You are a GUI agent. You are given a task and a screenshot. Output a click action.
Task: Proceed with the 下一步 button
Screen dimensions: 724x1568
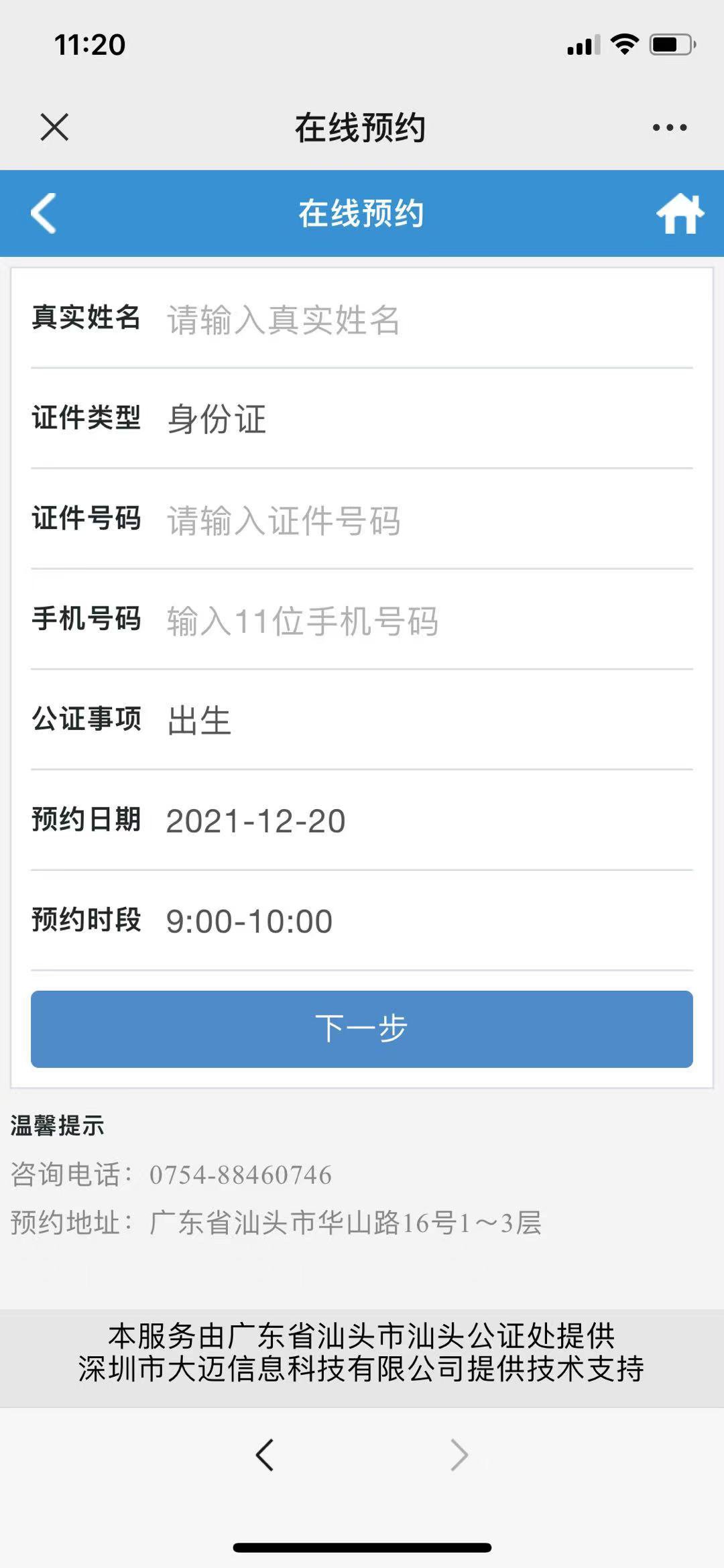tap(362, 1028)
